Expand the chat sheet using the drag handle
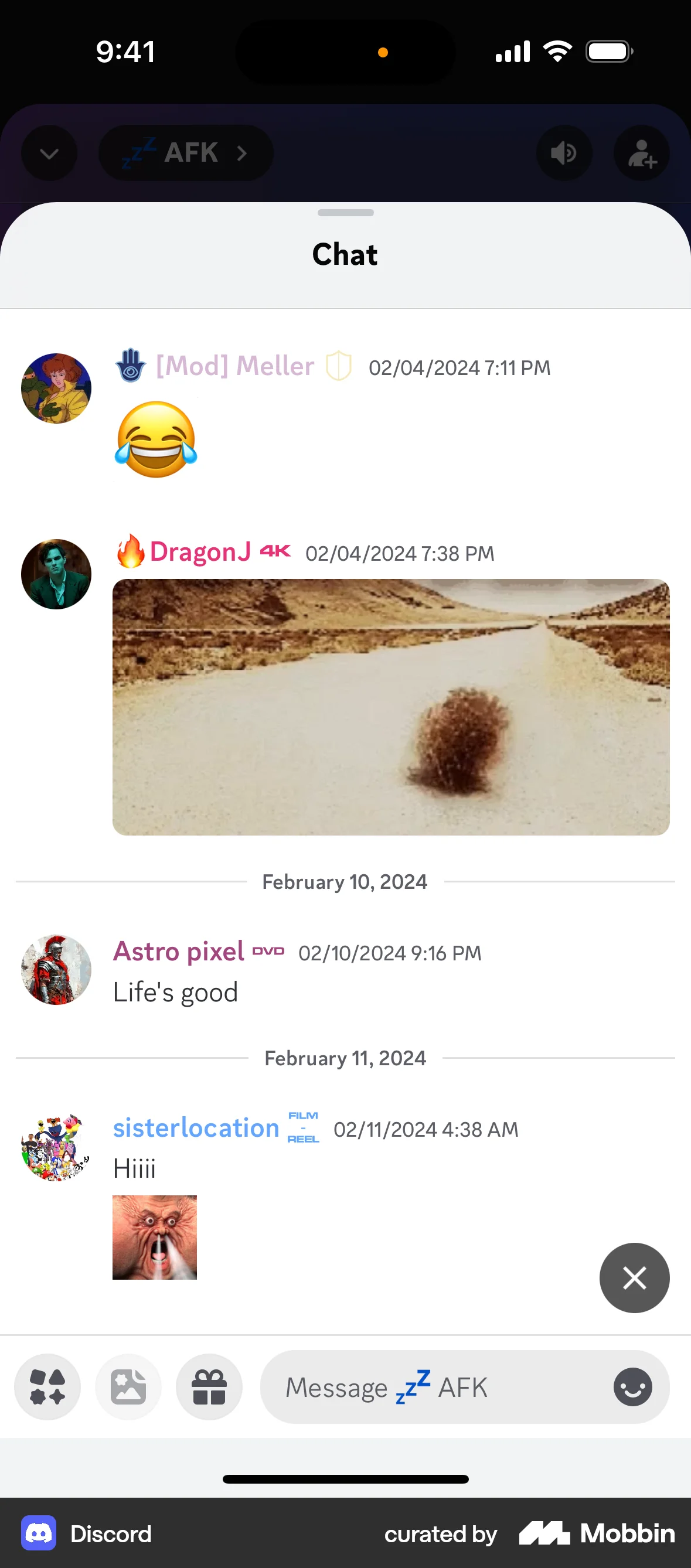 point(345,213)
